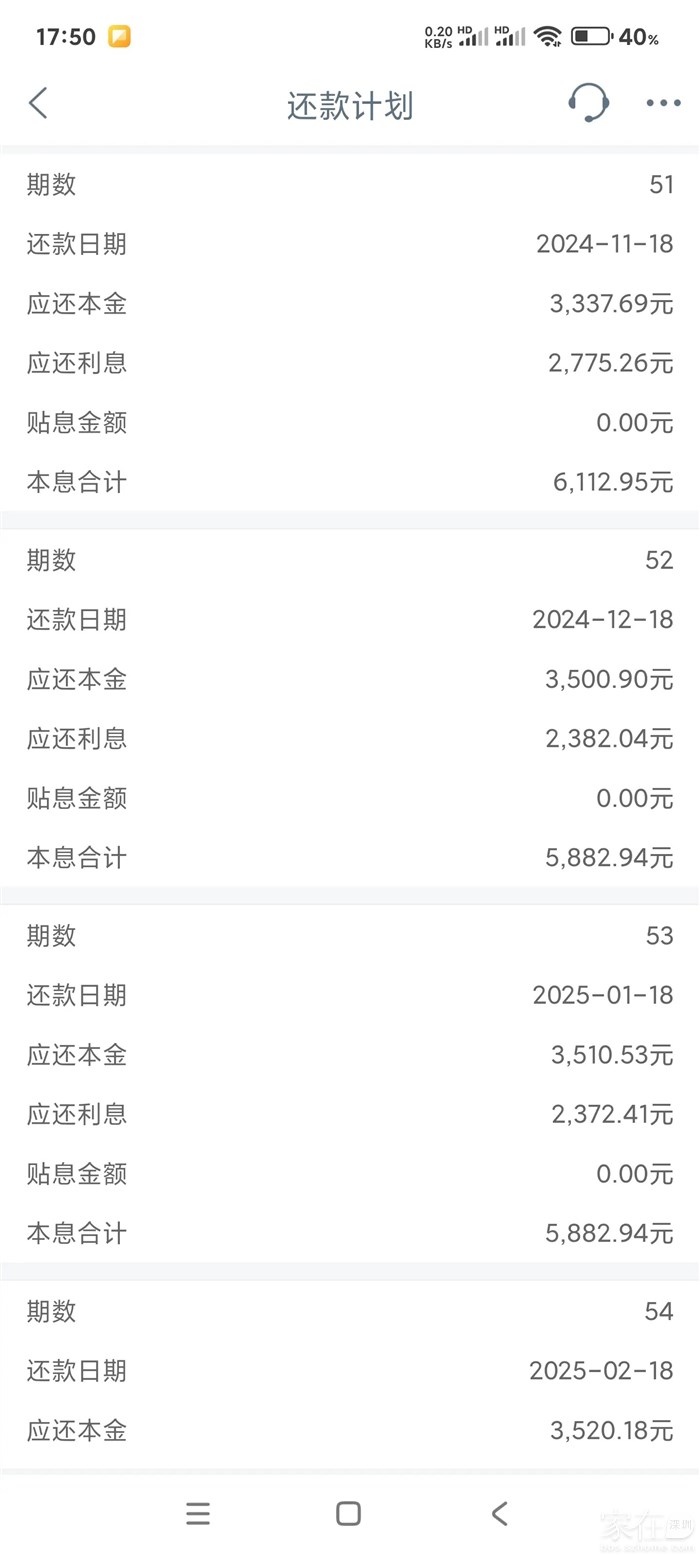This screenshot has width=700, height=1555.
Task: Open the three-dot overflow menu
Action: (663, 103)
